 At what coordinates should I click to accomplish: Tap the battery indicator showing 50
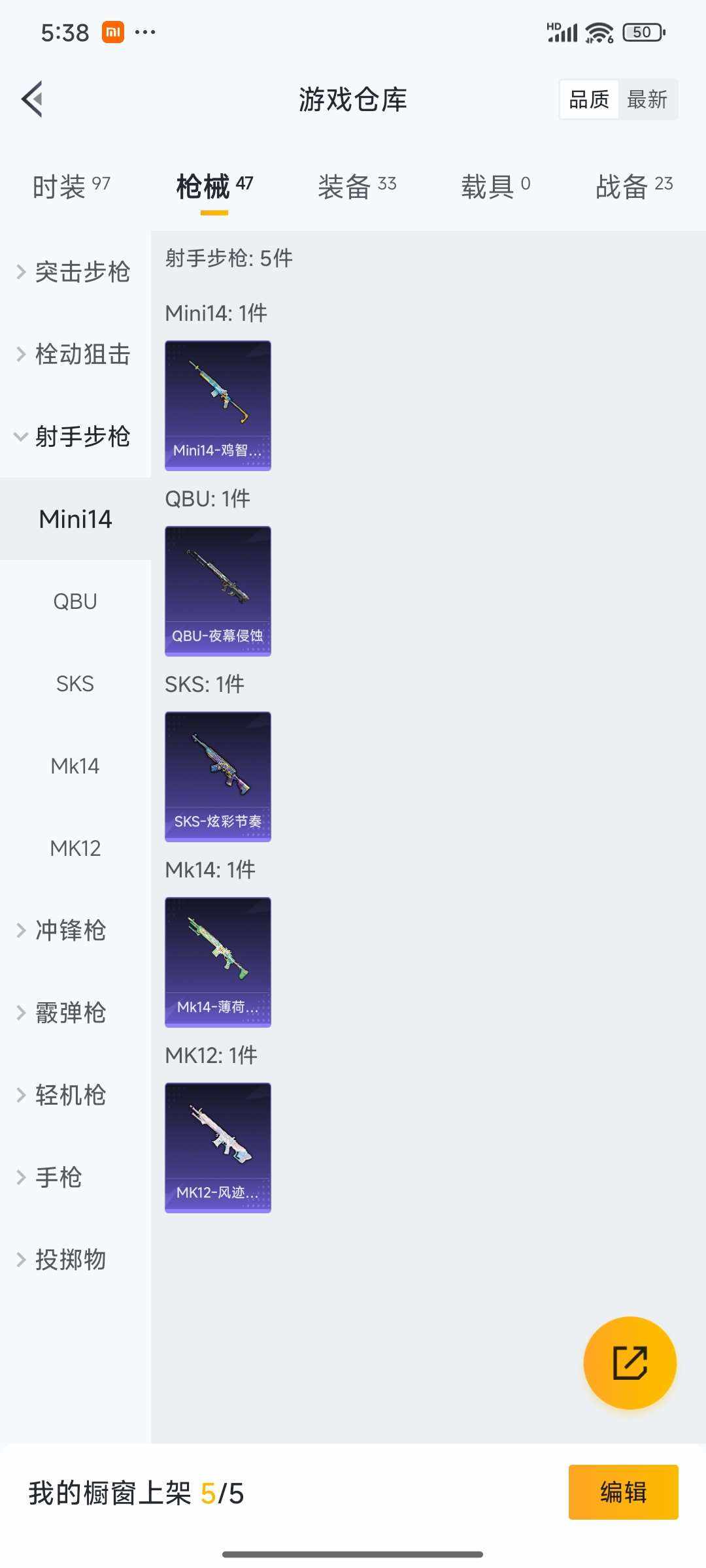point(643,31)
